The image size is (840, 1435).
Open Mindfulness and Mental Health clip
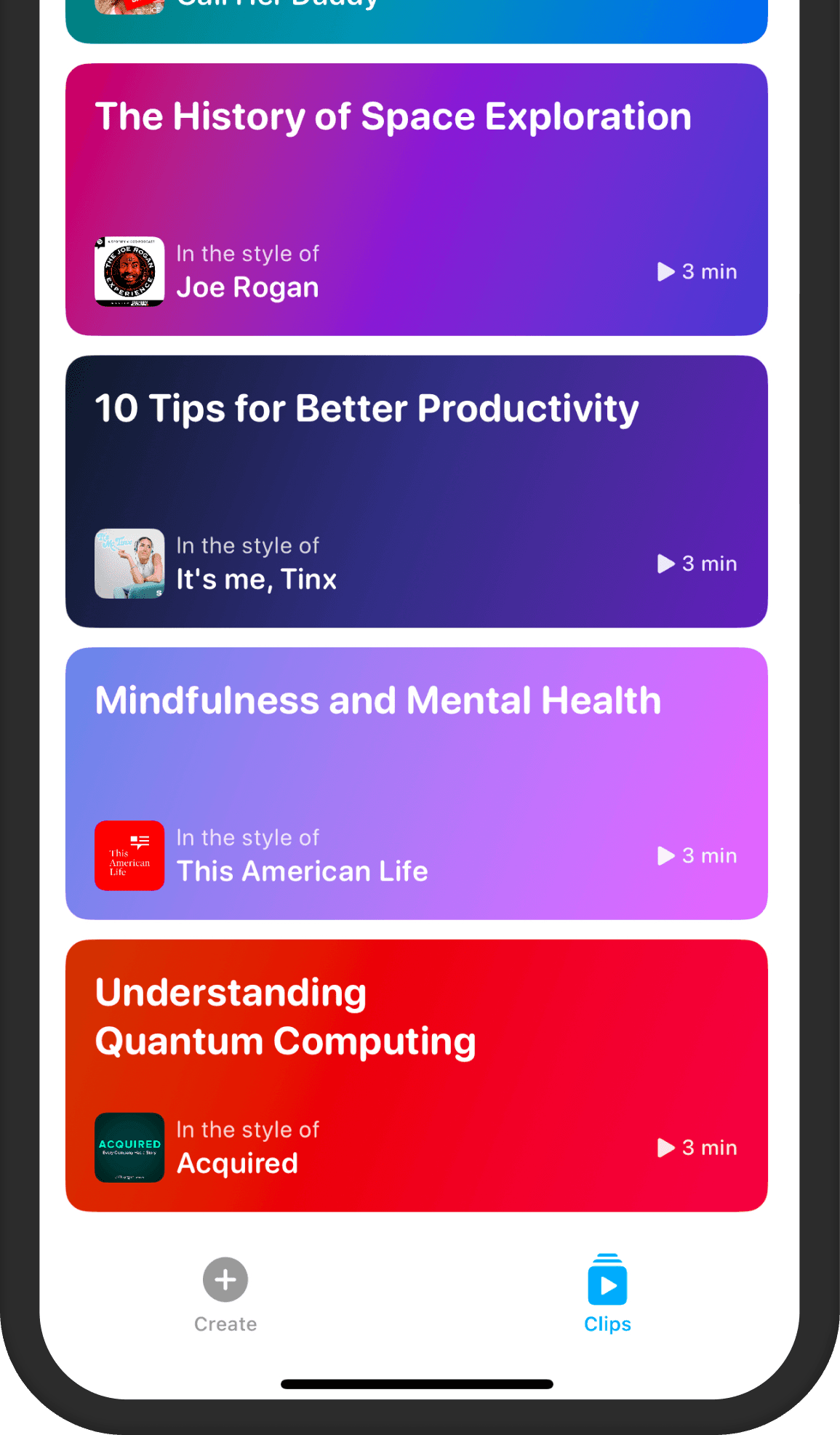pyautogui.click(x=417, y=783)
